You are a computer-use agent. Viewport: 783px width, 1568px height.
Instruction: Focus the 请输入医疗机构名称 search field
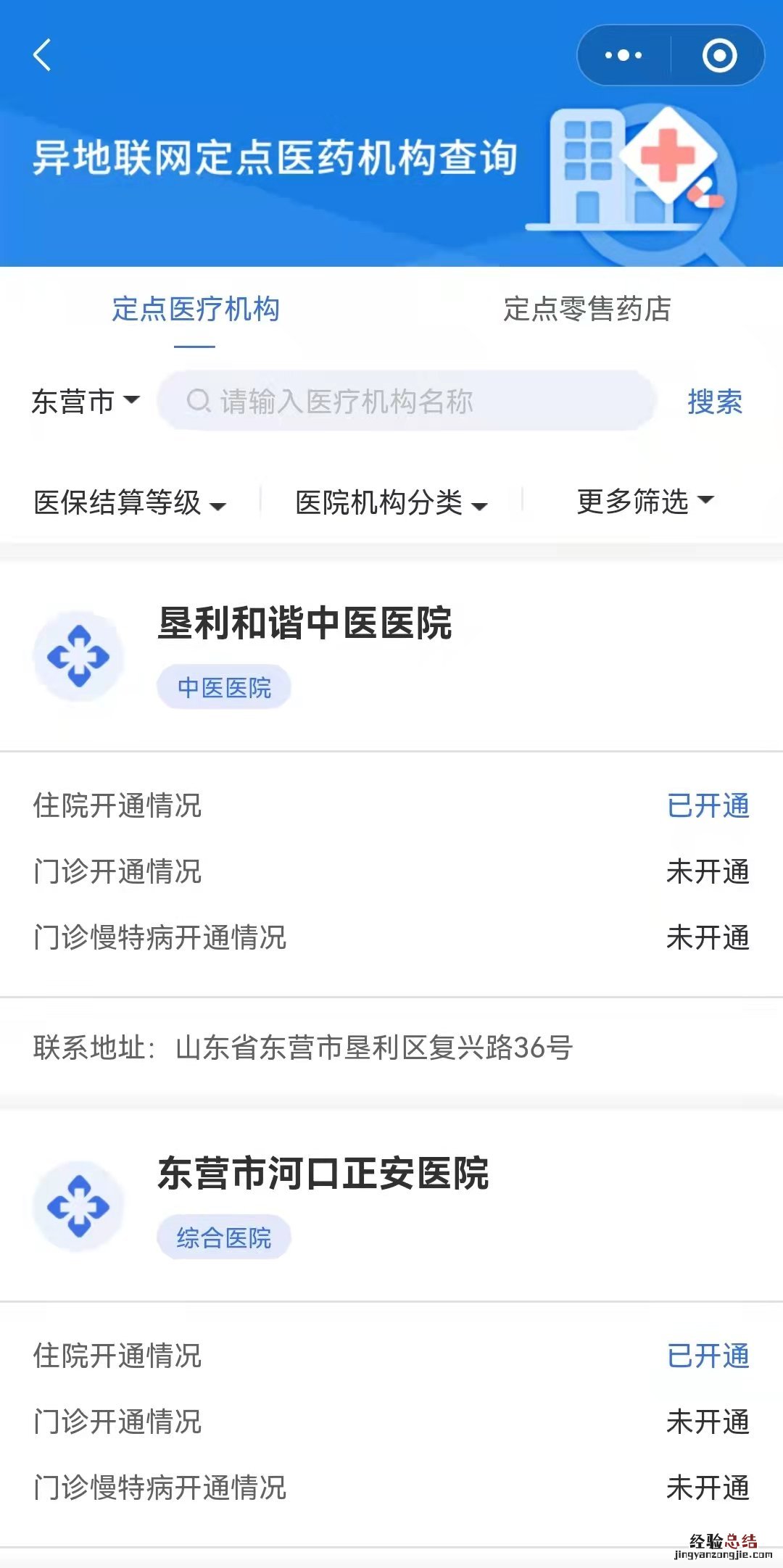(x=406, y=401)
